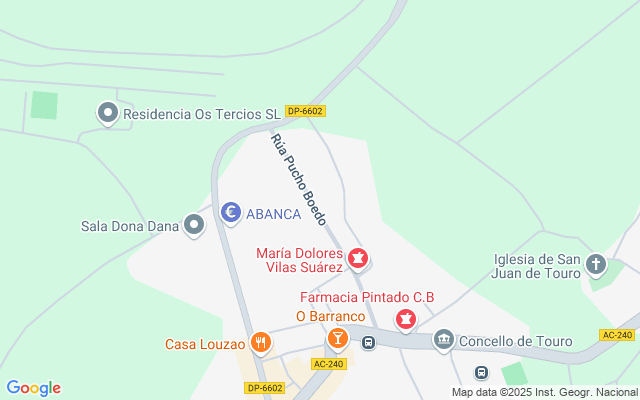Open the Farmacia Pintado C.B marker
The height and width of the screenshot is (400, 640).
(x=405, y=318)
